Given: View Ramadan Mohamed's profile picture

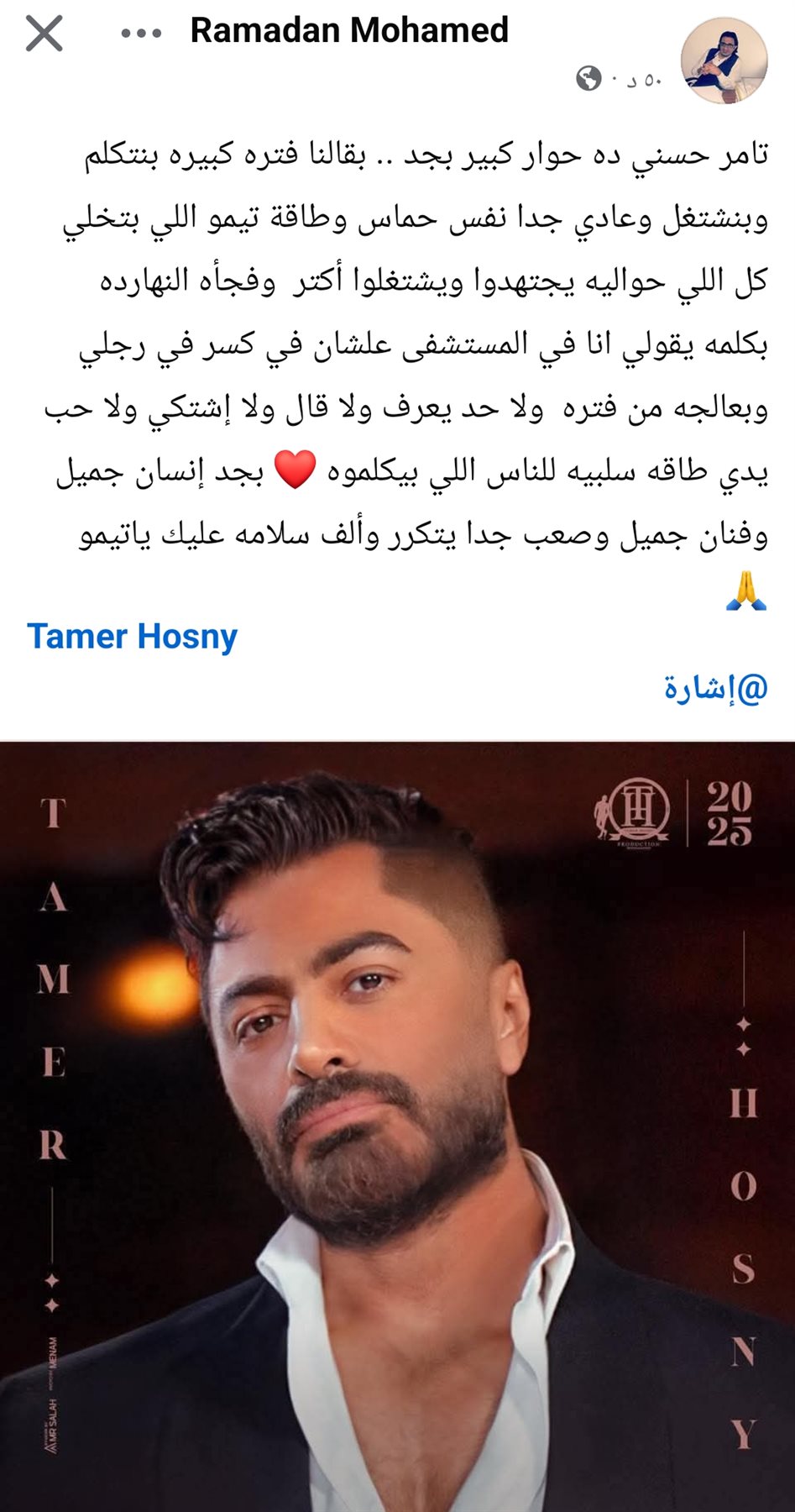Looking at the screenshot, I should click(x=724, y=60).
